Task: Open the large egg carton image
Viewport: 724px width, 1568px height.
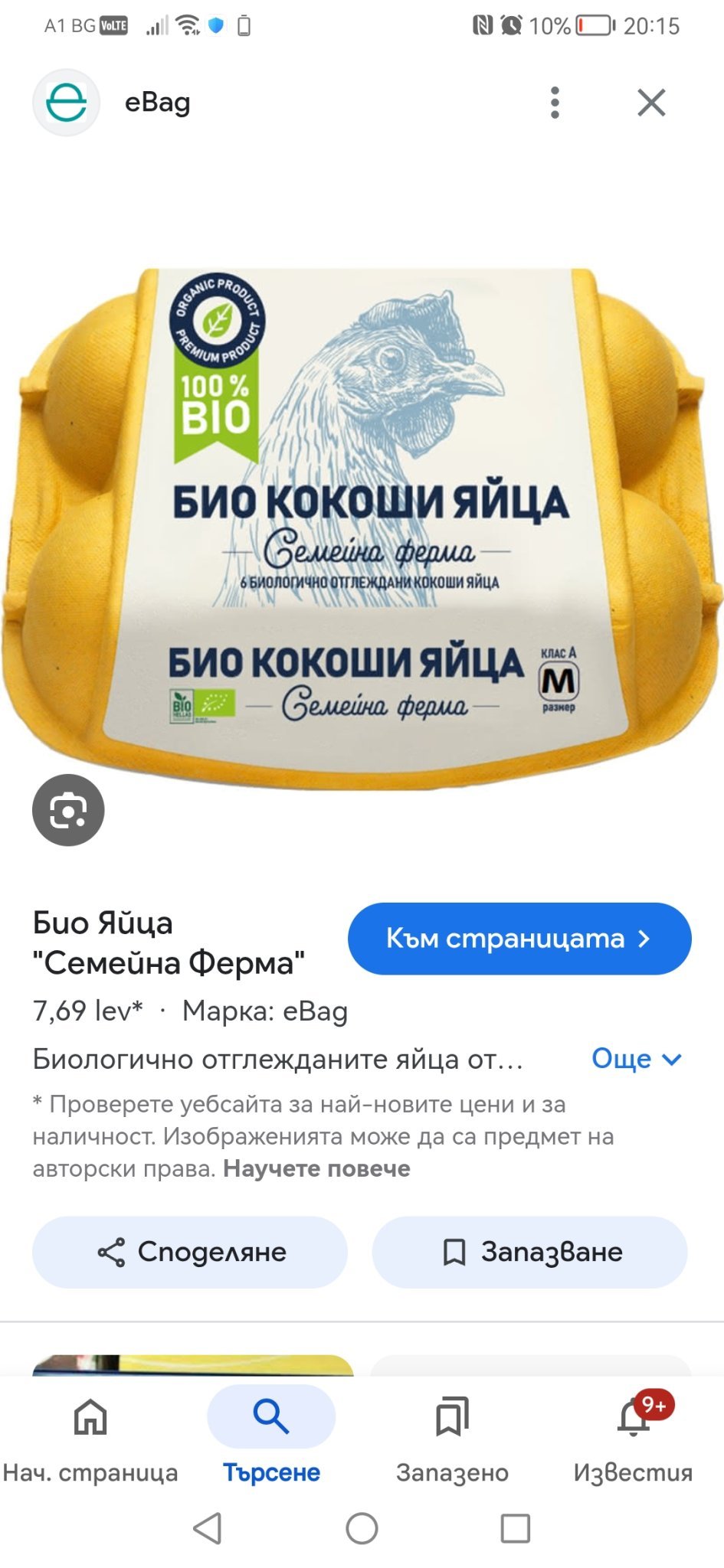Action: coord(362,528)
